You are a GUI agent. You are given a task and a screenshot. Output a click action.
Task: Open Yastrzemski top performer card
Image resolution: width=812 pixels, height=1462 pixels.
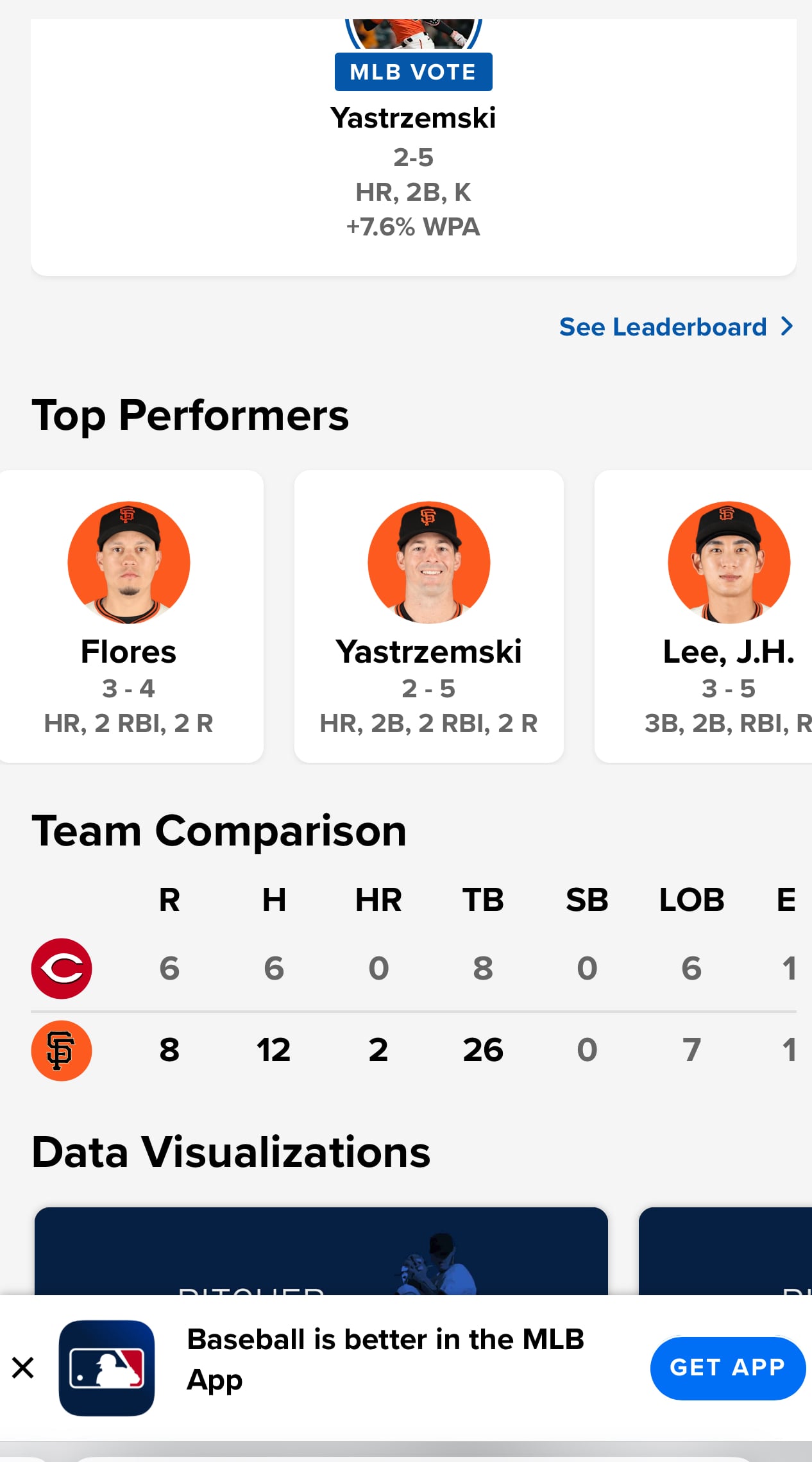[428, 616]
